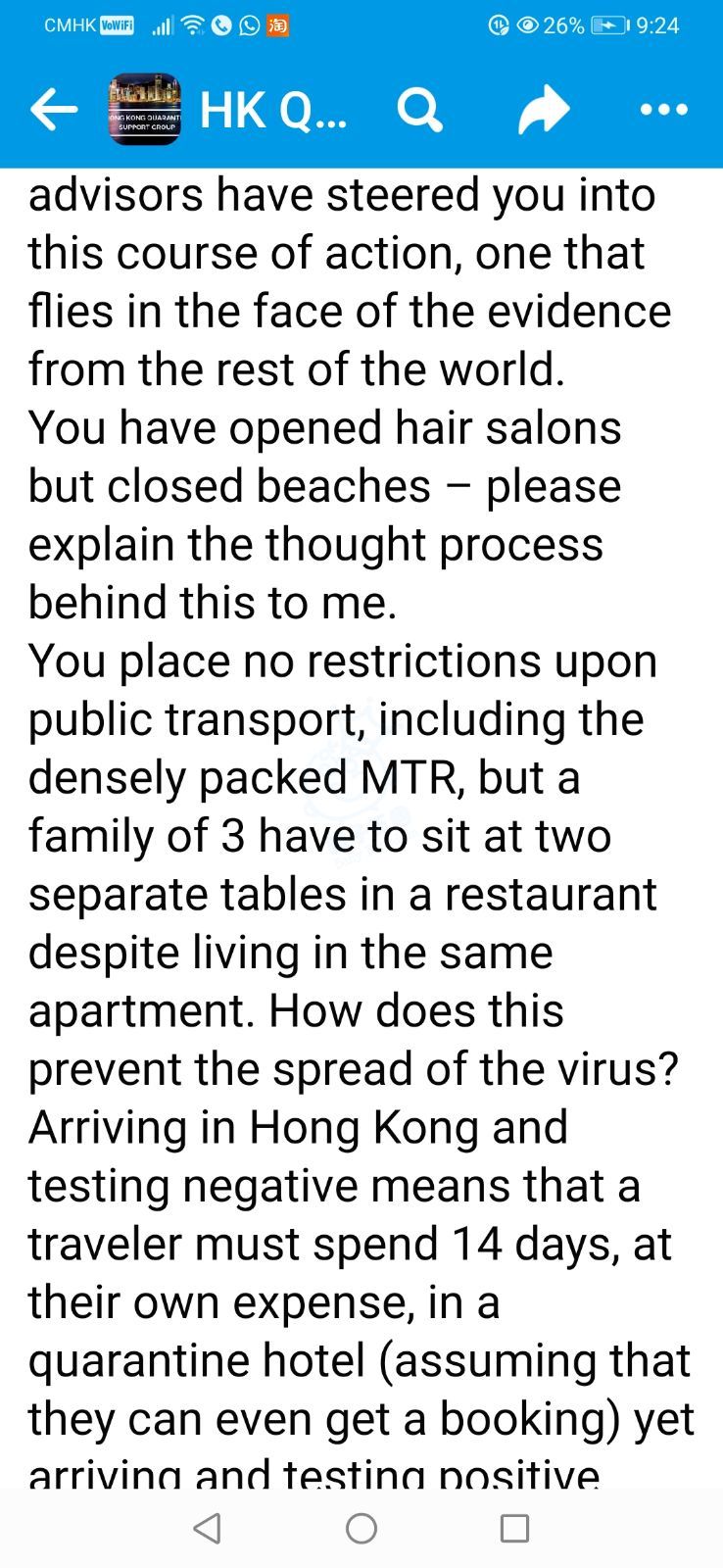
Task: Go back using the header arrow
Action: (x=54, y=110)
